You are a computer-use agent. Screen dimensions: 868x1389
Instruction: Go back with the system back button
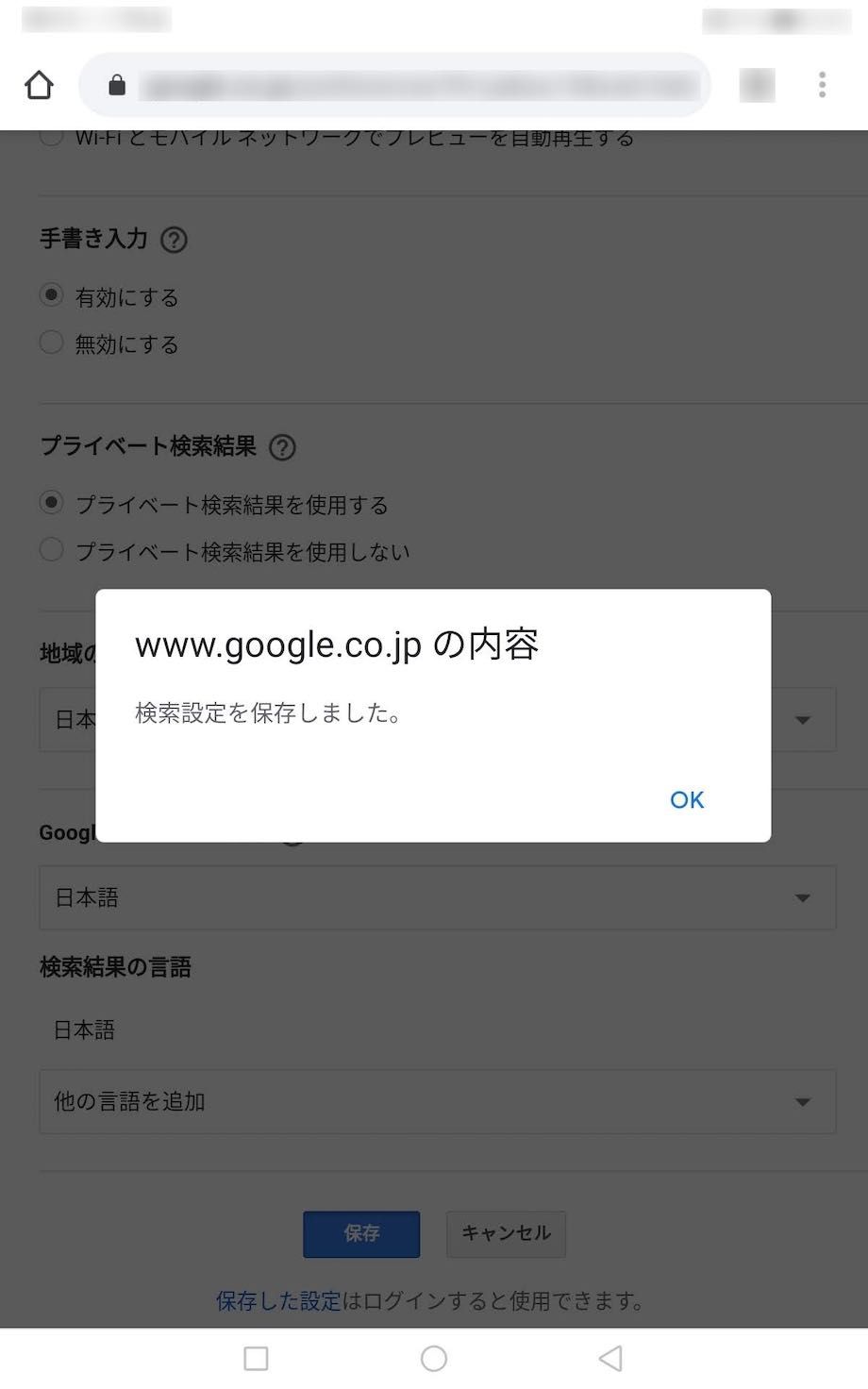tap(611, 1358)
